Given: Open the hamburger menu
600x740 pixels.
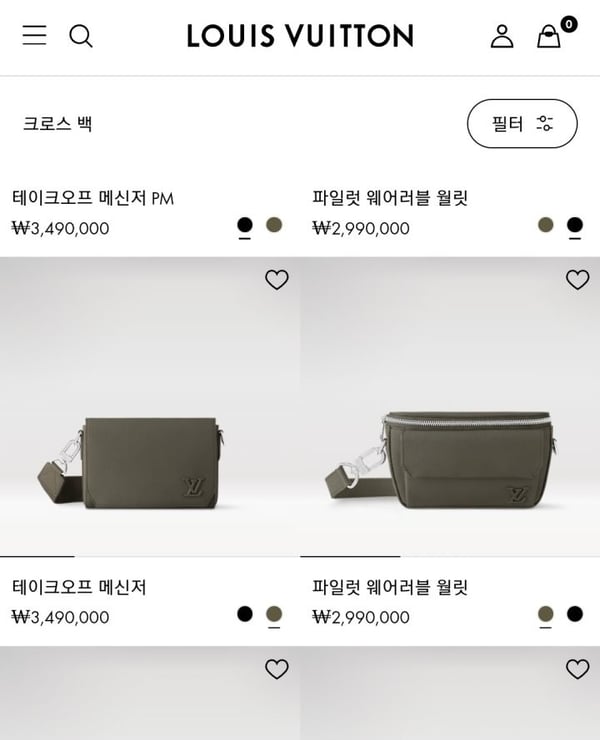Looking at the screenshot, I should 35,36.
